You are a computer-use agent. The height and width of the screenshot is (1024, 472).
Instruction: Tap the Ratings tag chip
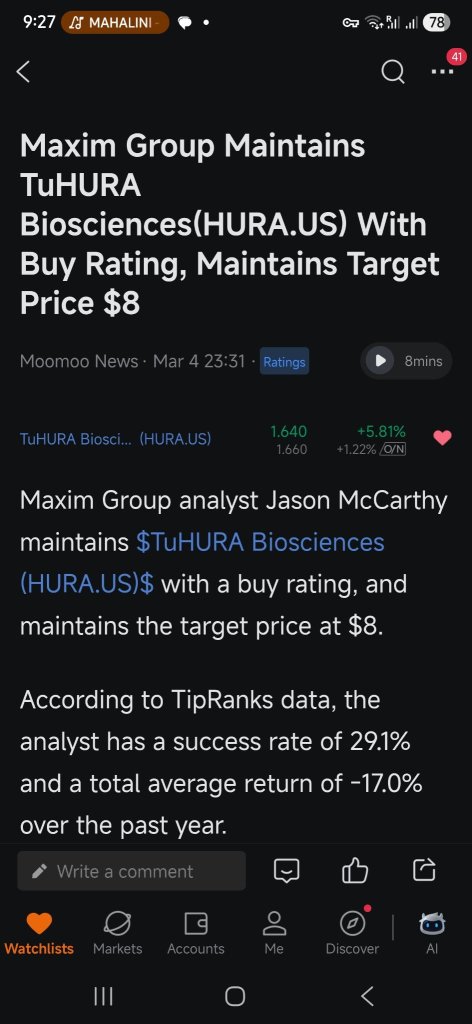point(284,361)
